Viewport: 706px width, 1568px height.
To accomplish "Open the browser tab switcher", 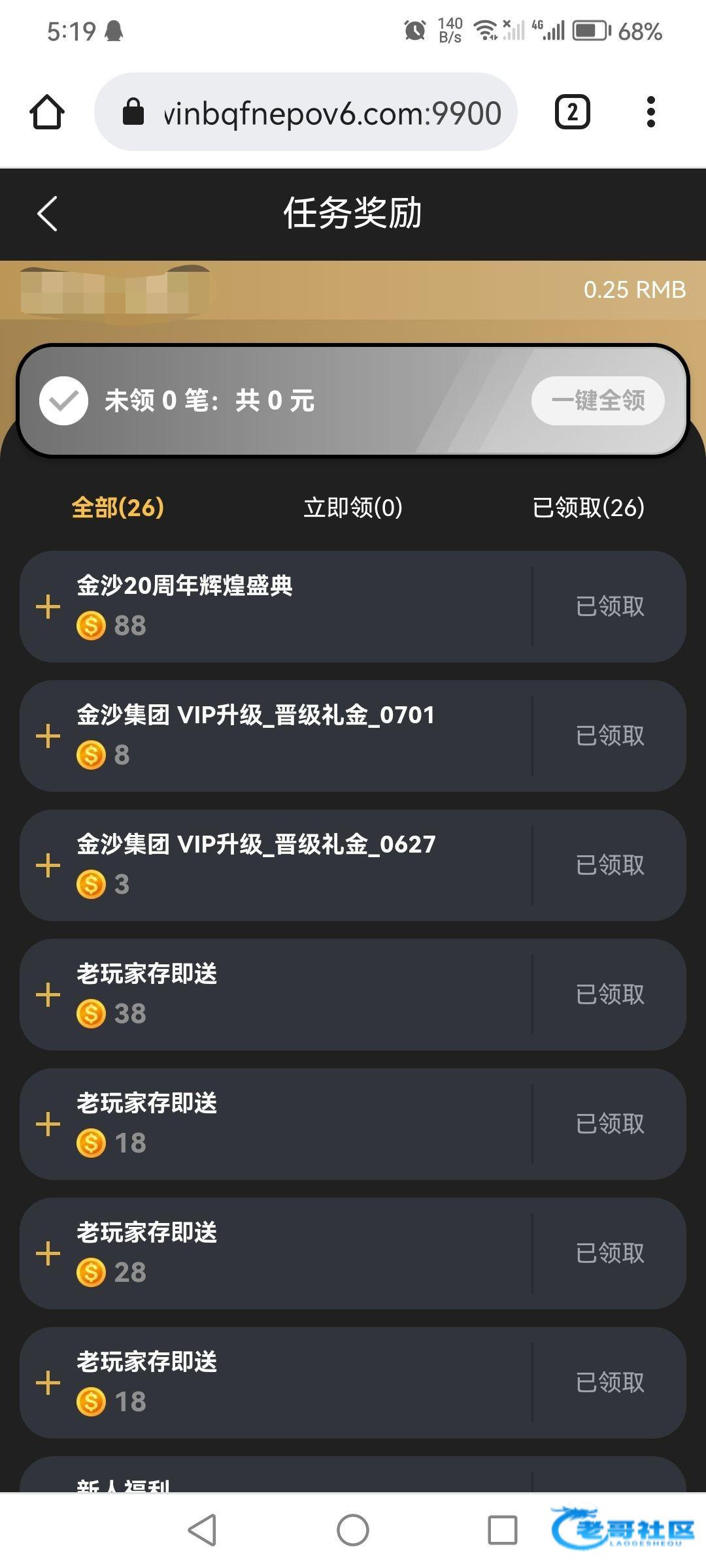I will (x=572, y=112).
